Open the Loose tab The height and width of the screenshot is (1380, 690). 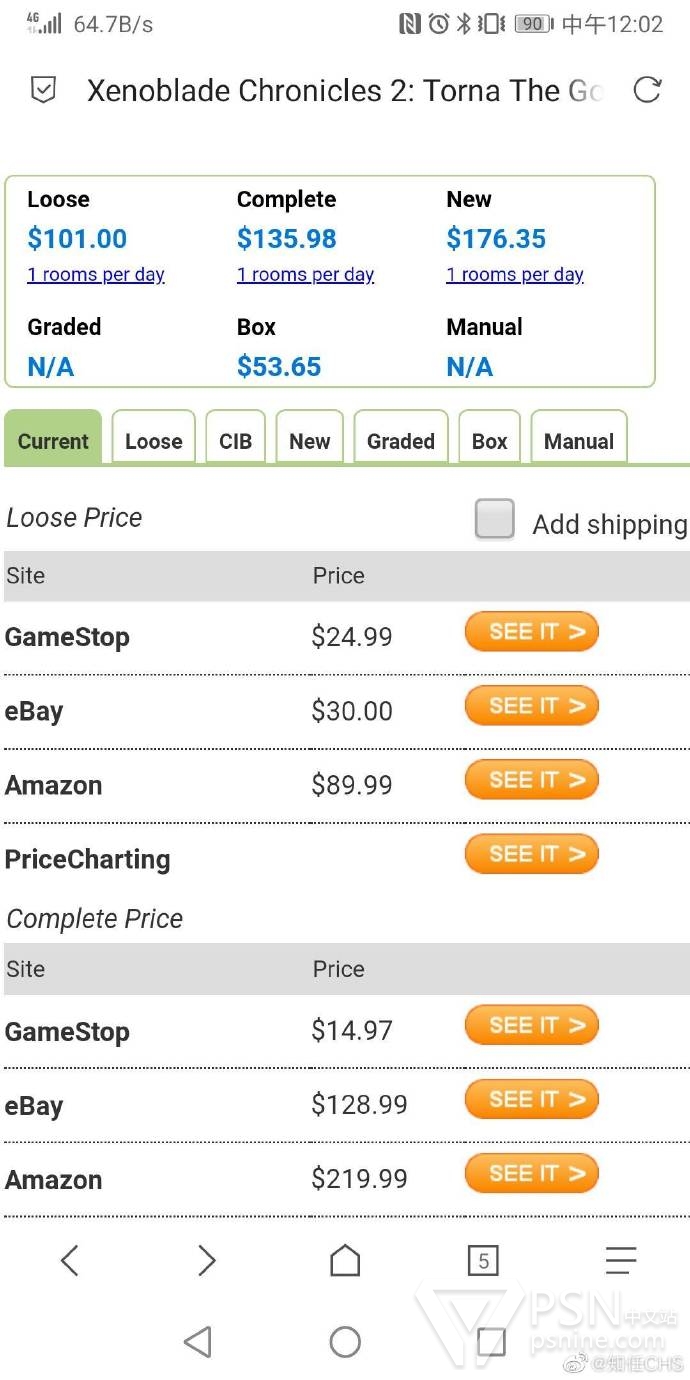153,439
